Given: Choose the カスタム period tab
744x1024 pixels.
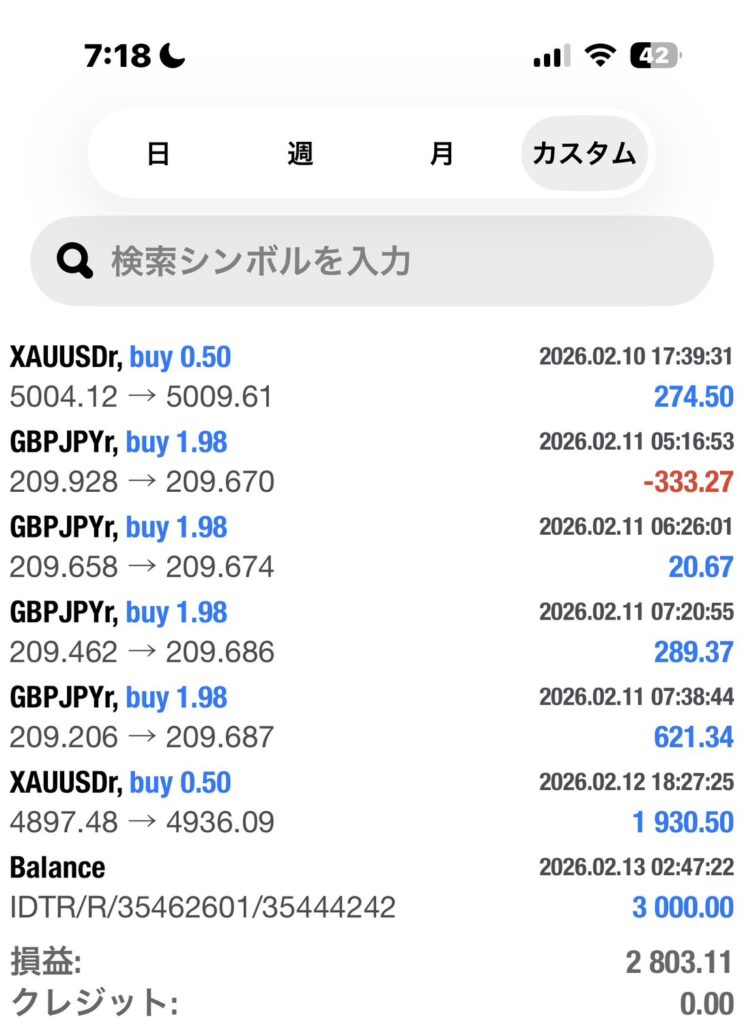Looking at the screenshot, I should click(584, 154).
